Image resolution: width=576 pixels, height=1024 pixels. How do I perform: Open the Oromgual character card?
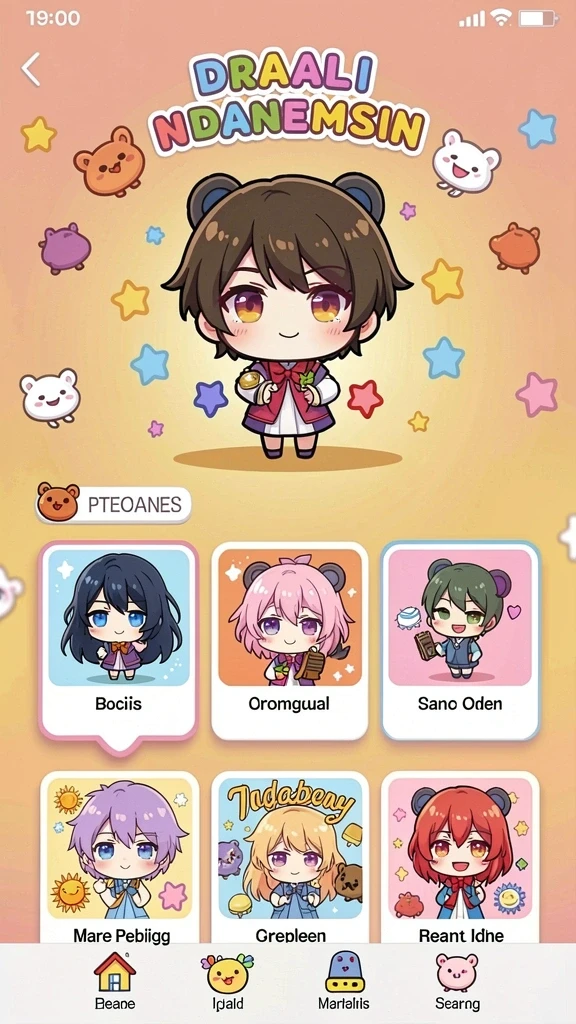click(289, 641)
